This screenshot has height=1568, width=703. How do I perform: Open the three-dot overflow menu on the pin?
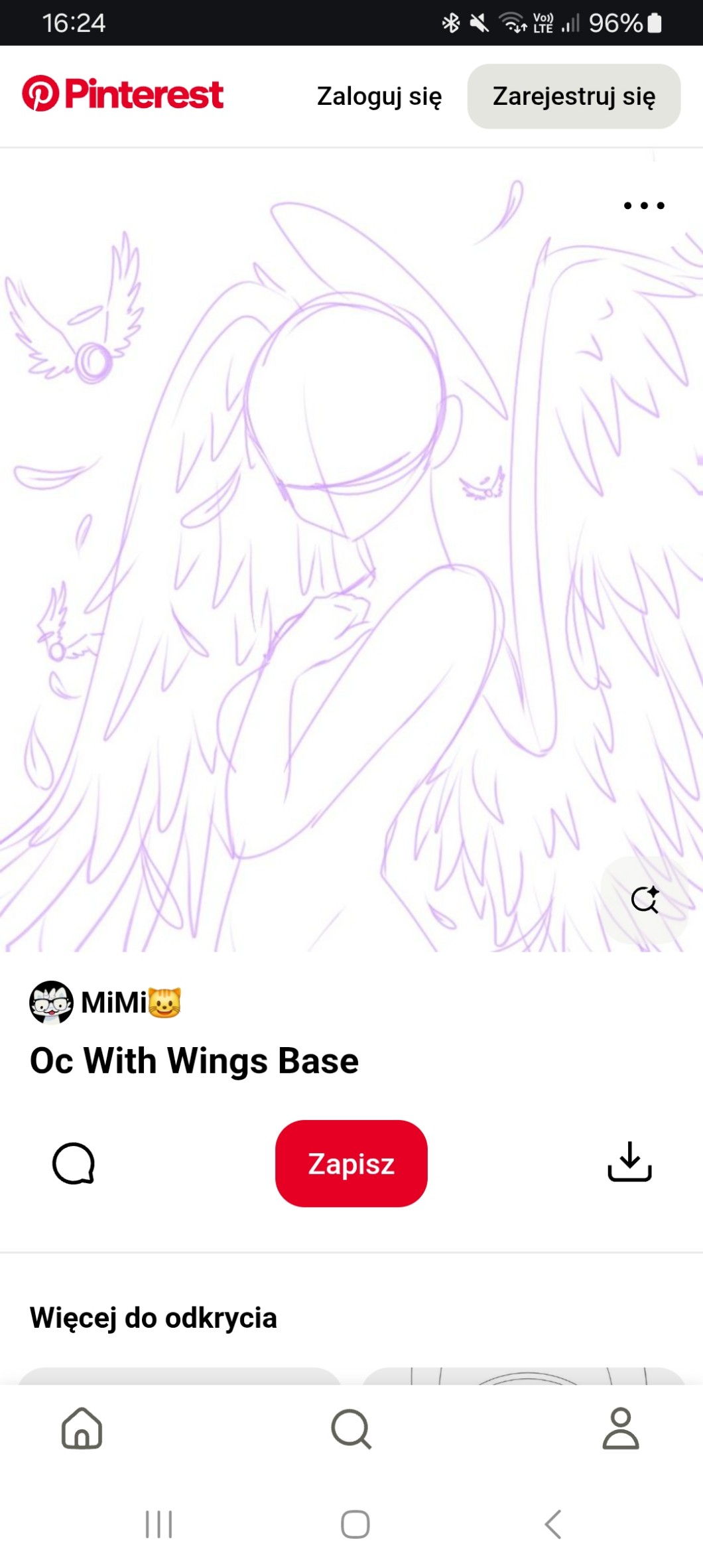(x=643, y=206)
